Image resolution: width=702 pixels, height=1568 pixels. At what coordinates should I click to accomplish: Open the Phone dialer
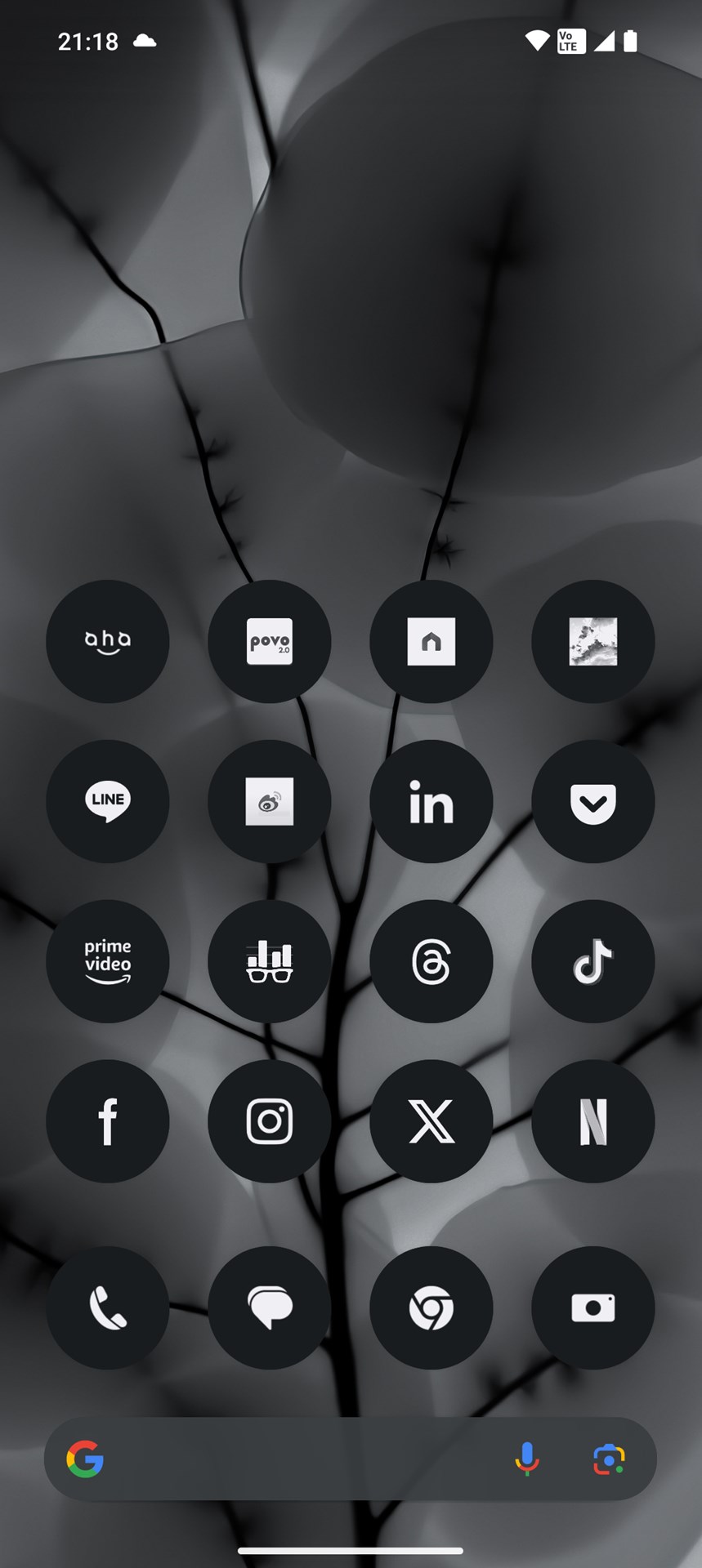[x=107, y=1308]
